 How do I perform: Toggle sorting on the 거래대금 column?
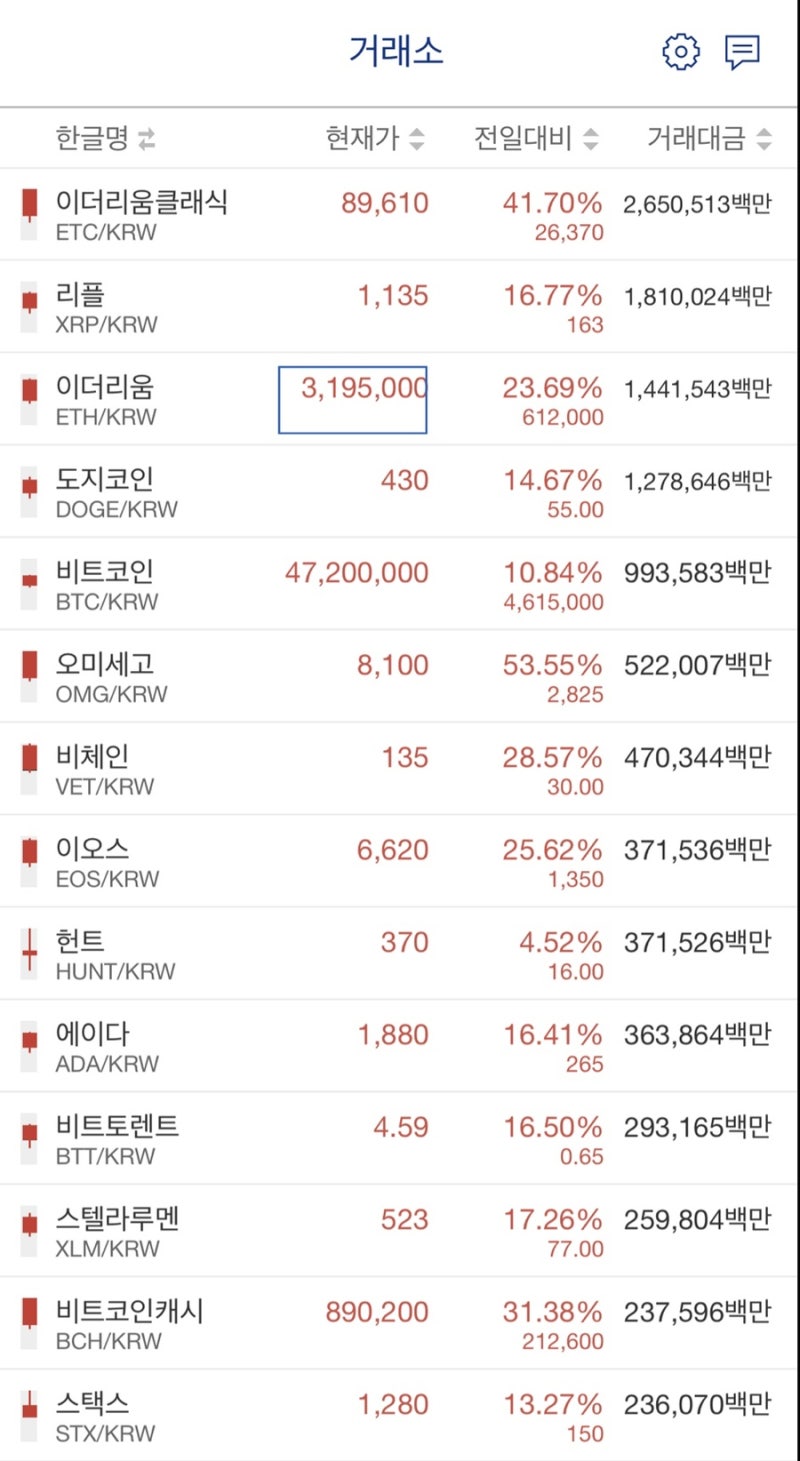(766, 139)
